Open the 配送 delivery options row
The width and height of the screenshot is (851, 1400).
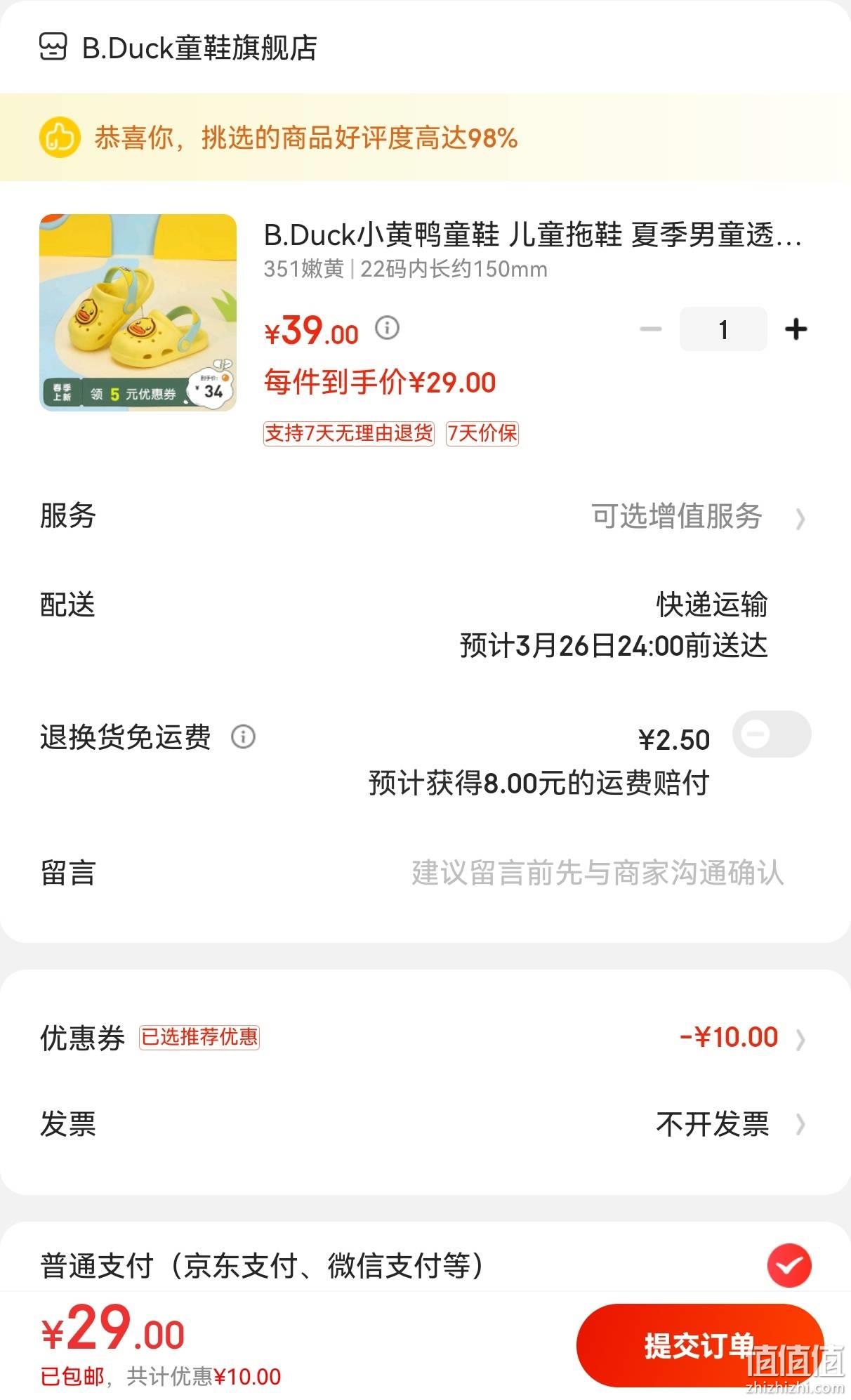[425, 625]
